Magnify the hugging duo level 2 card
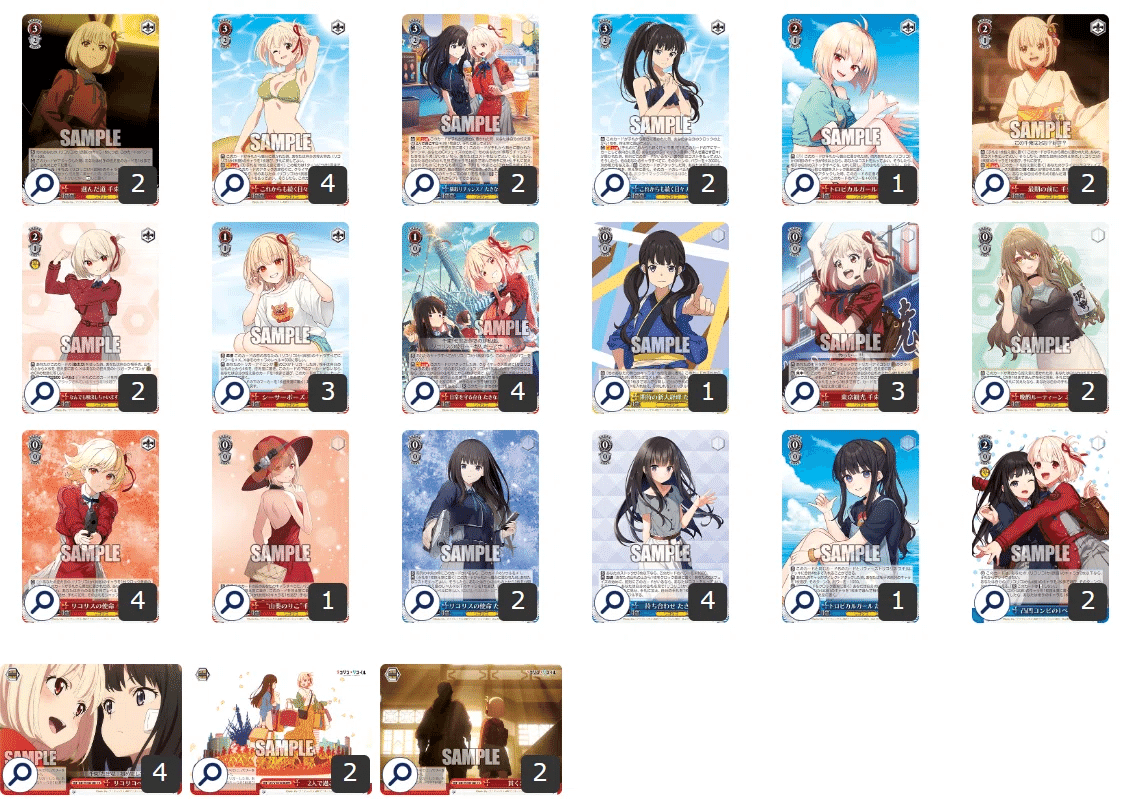Screen dimensions: 1123x799 point(992,602)
